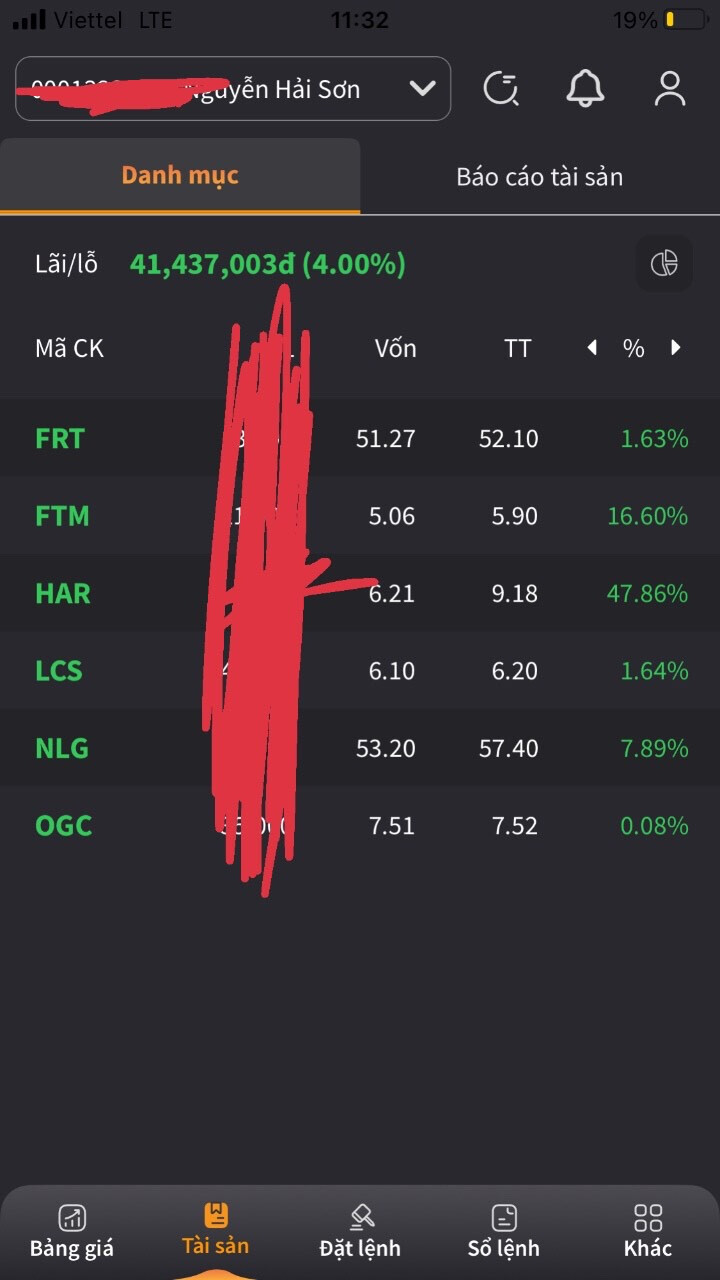Open the Khác menu tab

click(648, 1231)
